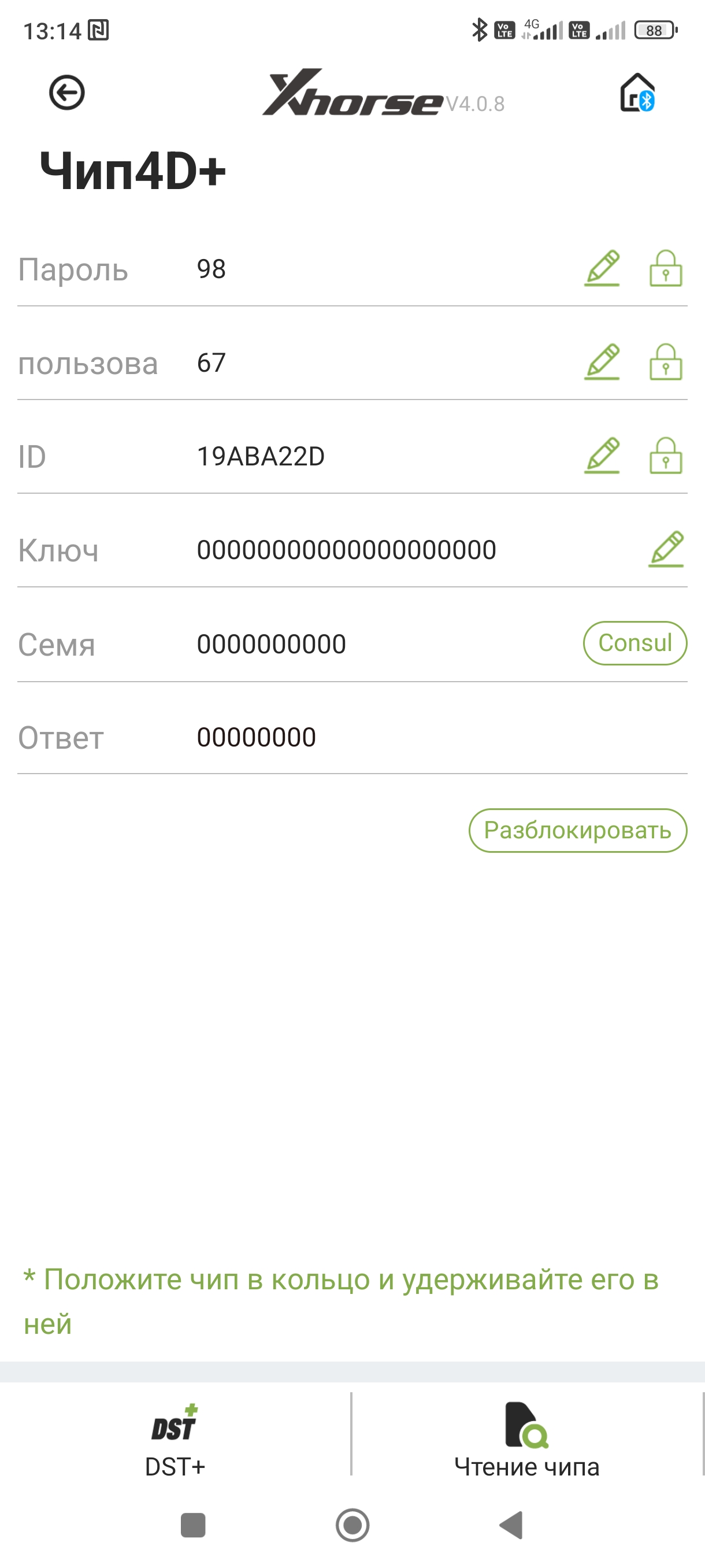Open the home Bluetooth icon
The height and width of the screenshot is (1568, 705).
637,93
